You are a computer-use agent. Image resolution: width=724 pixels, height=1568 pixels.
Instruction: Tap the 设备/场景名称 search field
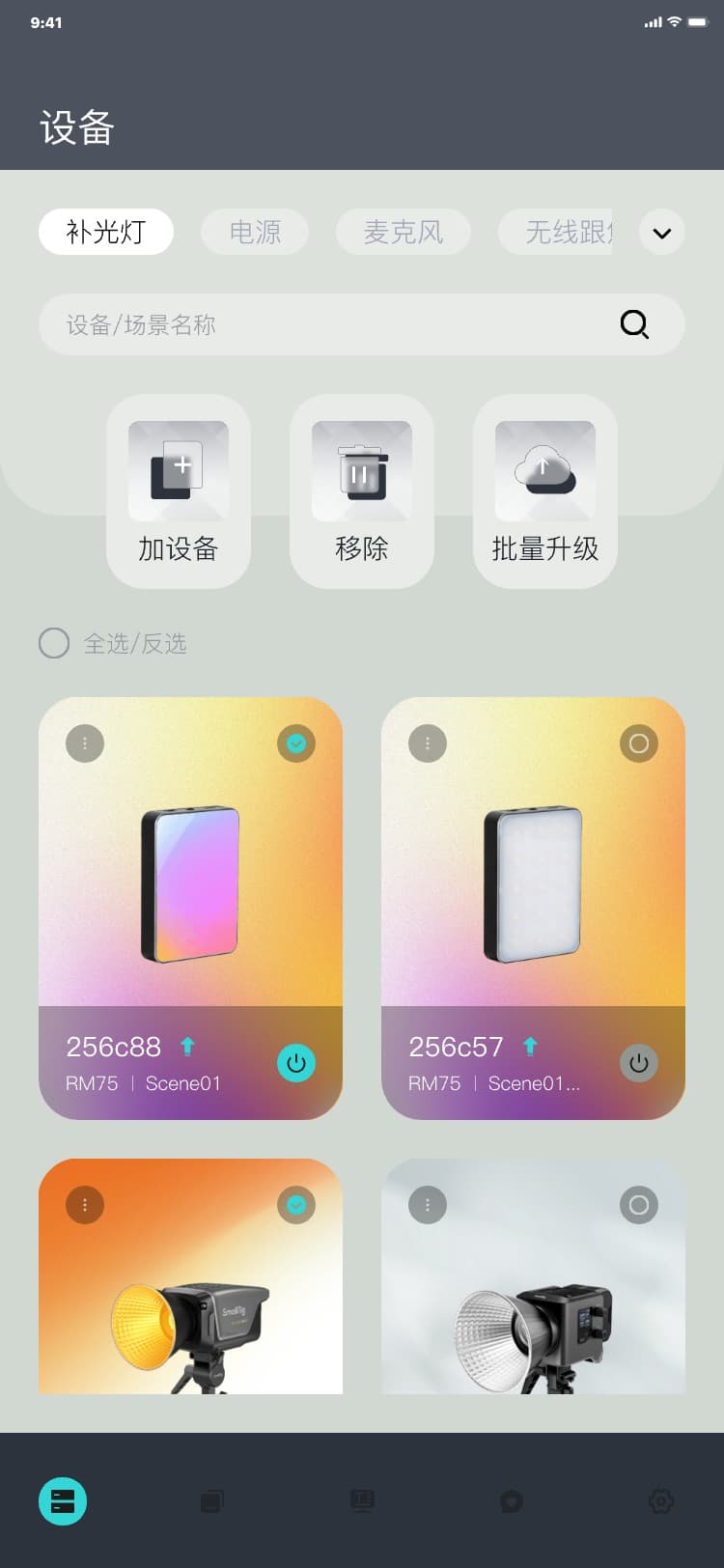point(328,324)
